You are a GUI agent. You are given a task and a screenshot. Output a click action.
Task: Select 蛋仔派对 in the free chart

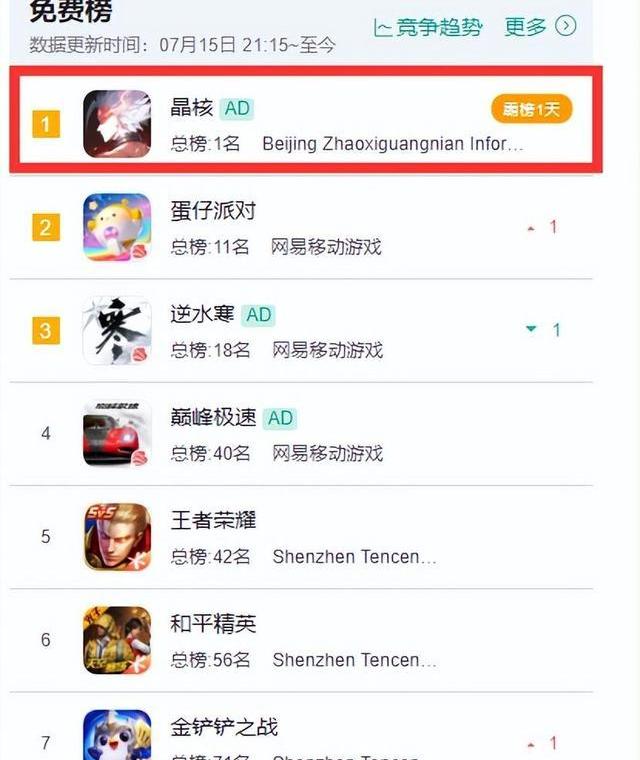(x=213, y=212)
